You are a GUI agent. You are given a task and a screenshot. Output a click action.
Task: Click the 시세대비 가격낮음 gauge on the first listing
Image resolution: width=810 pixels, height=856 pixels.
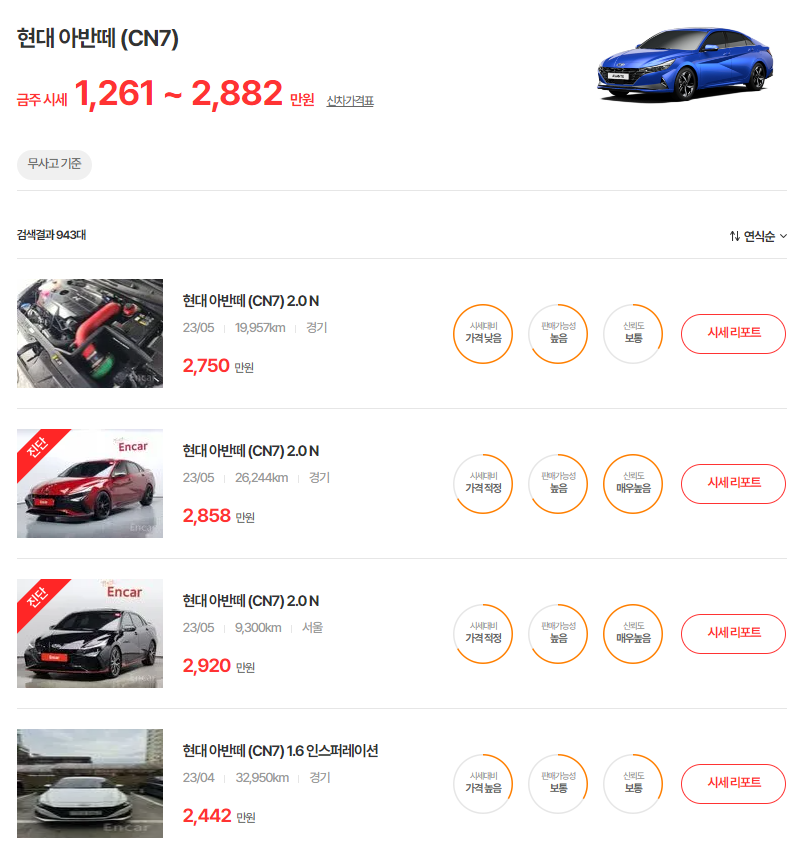pyautogui.click(x=483, y=334)
